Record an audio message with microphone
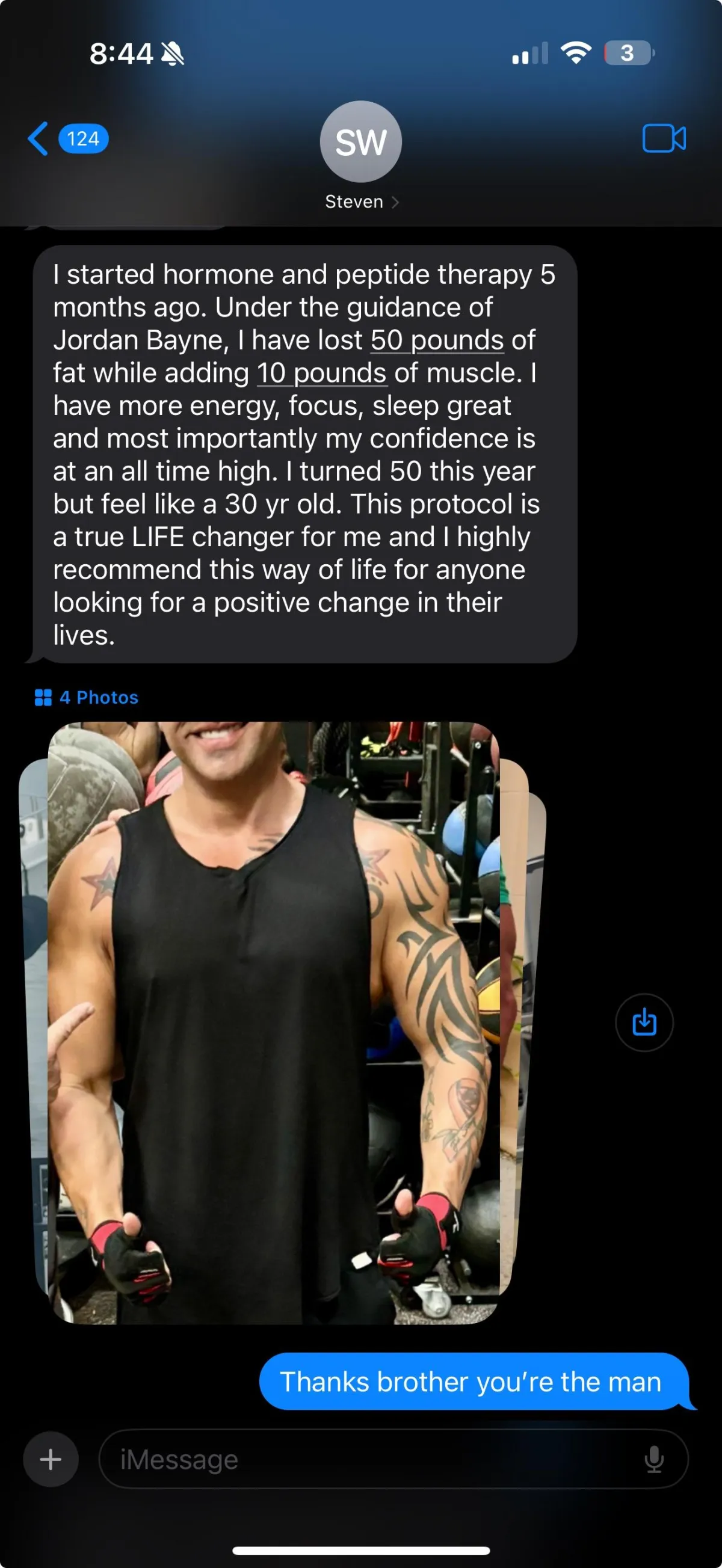 [x=654, y=1459]
